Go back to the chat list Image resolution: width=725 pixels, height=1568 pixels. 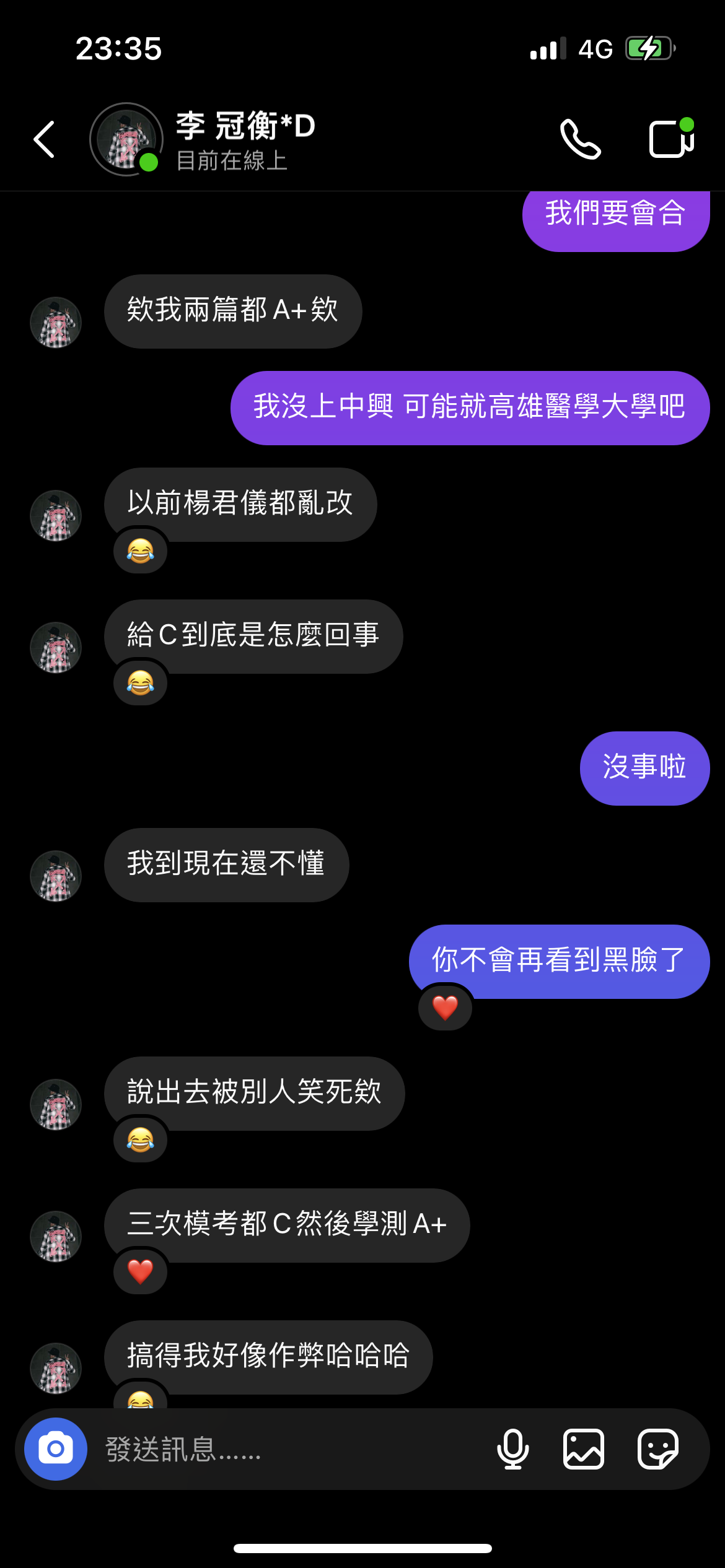tap(45, 139)
